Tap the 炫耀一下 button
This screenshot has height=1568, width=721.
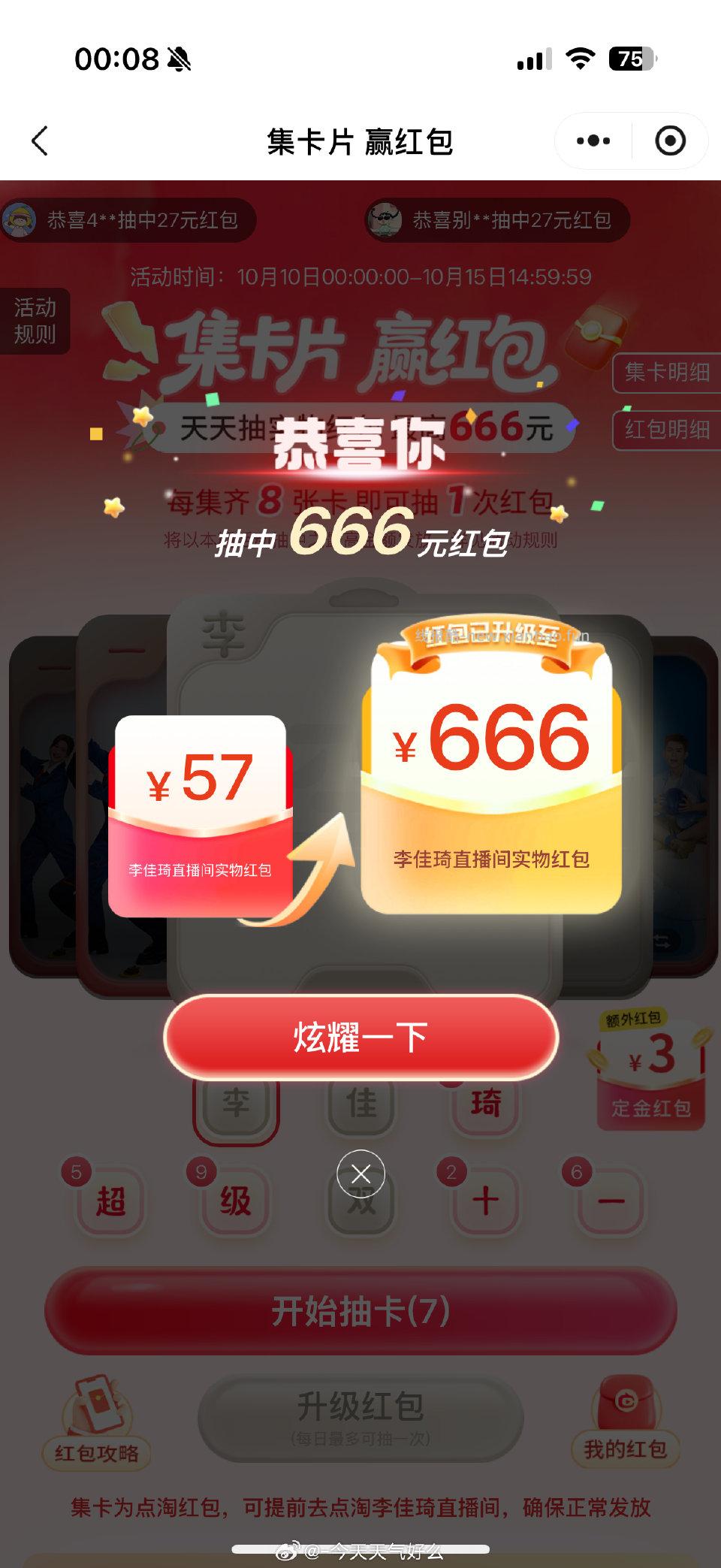[360, 1037]
